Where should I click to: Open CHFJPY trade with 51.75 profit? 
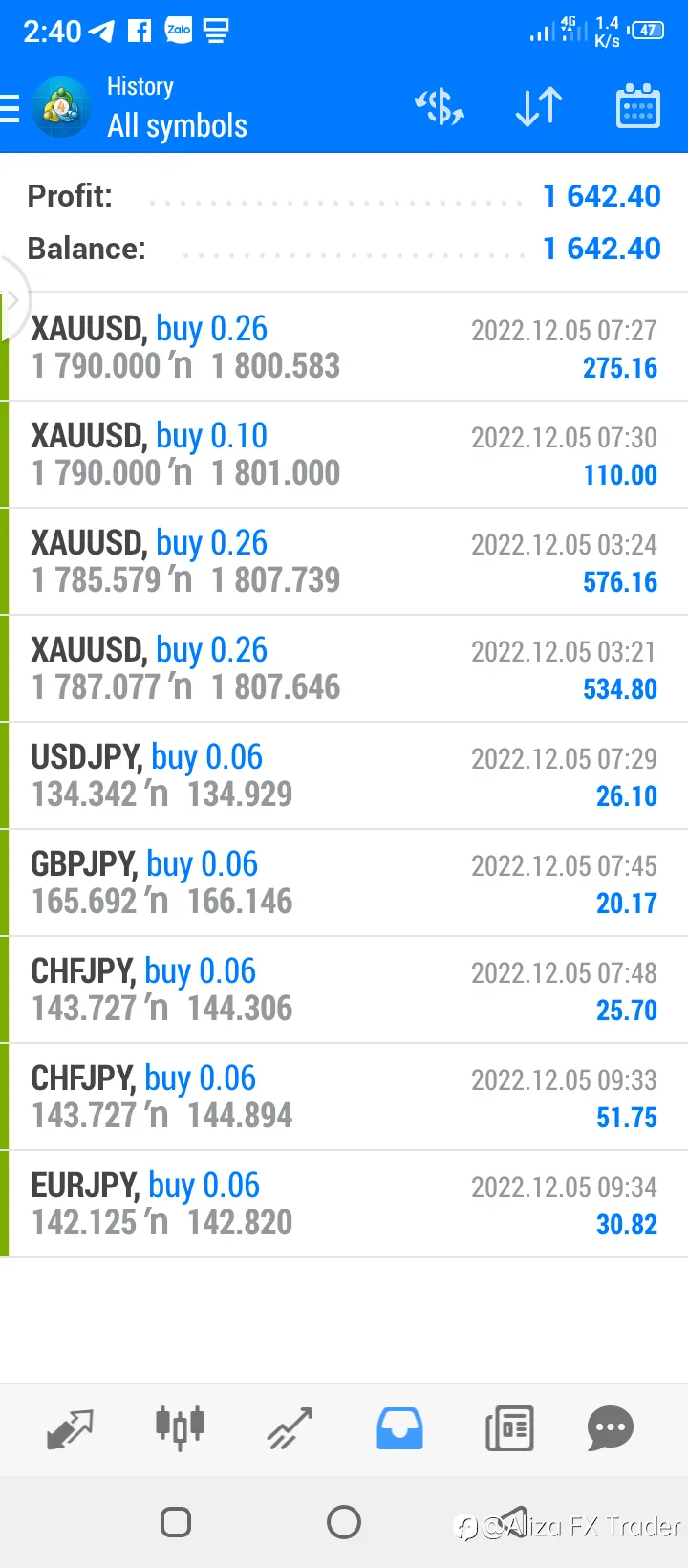(x=344, y=1097)
